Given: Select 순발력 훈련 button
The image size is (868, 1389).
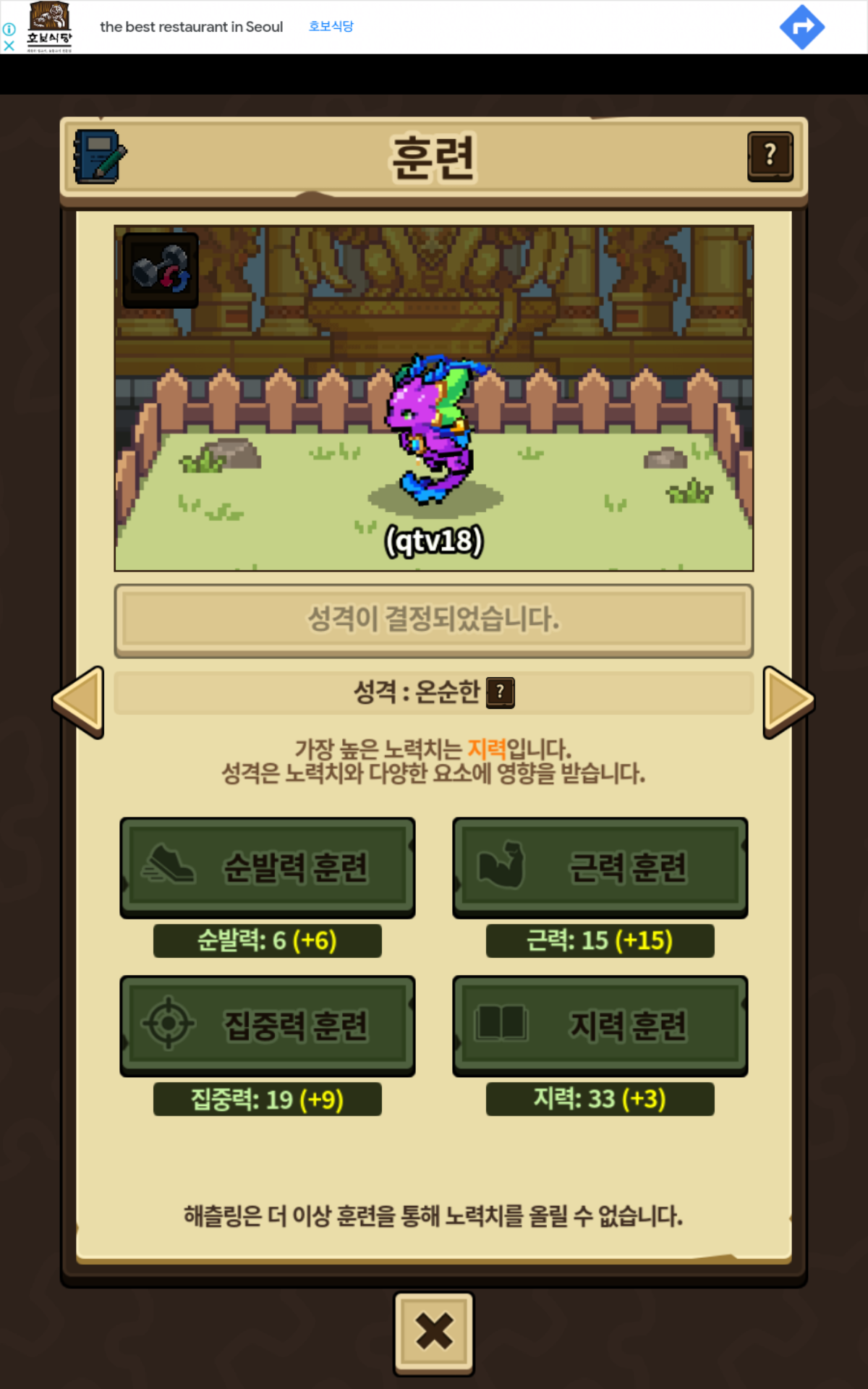Looking at the screenshot, I should pyautogui.click(x=268, y=867).
